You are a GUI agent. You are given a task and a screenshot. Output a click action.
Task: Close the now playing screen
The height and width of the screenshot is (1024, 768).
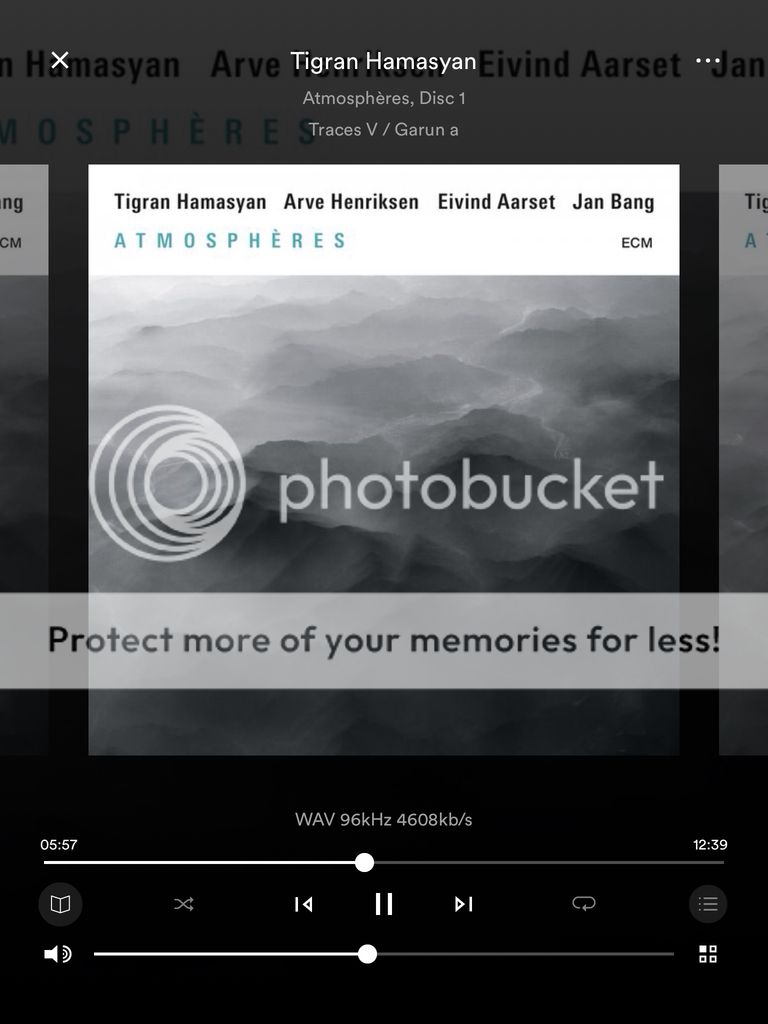60,60
